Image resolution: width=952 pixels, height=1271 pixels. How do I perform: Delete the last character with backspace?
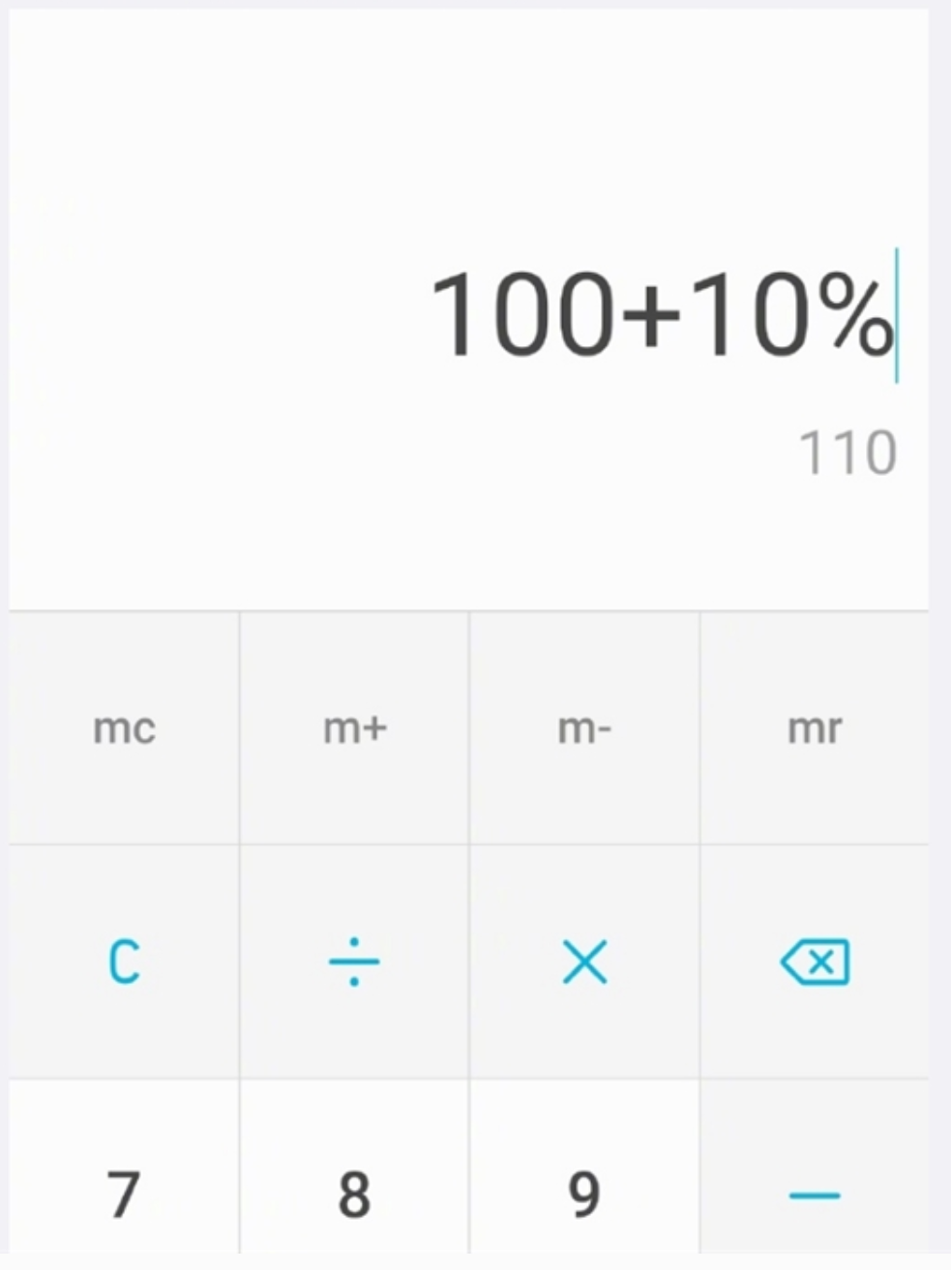(x=815, y=962)
